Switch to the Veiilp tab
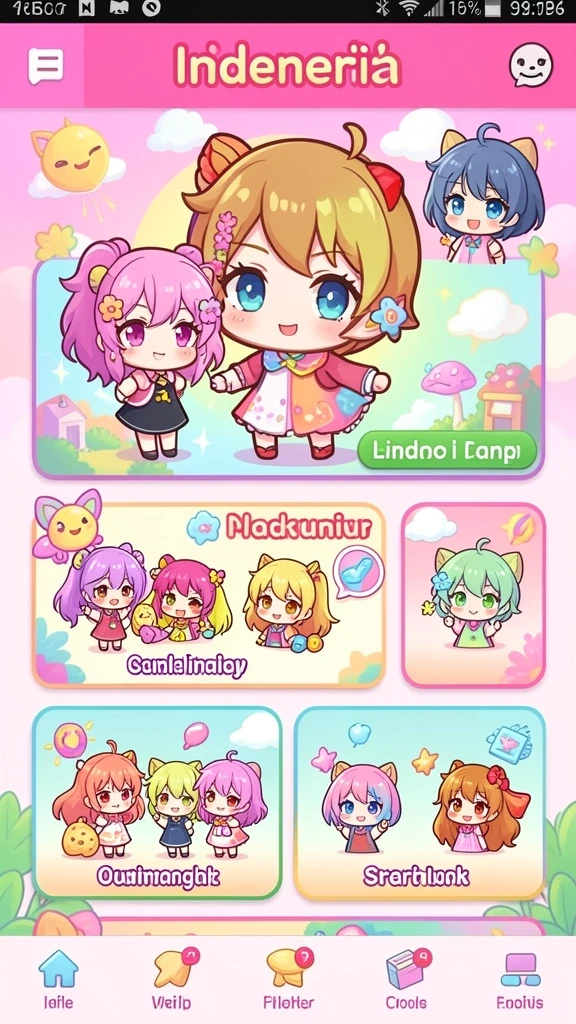This screenshot has width=576, height=1024. tap(172, 980)
